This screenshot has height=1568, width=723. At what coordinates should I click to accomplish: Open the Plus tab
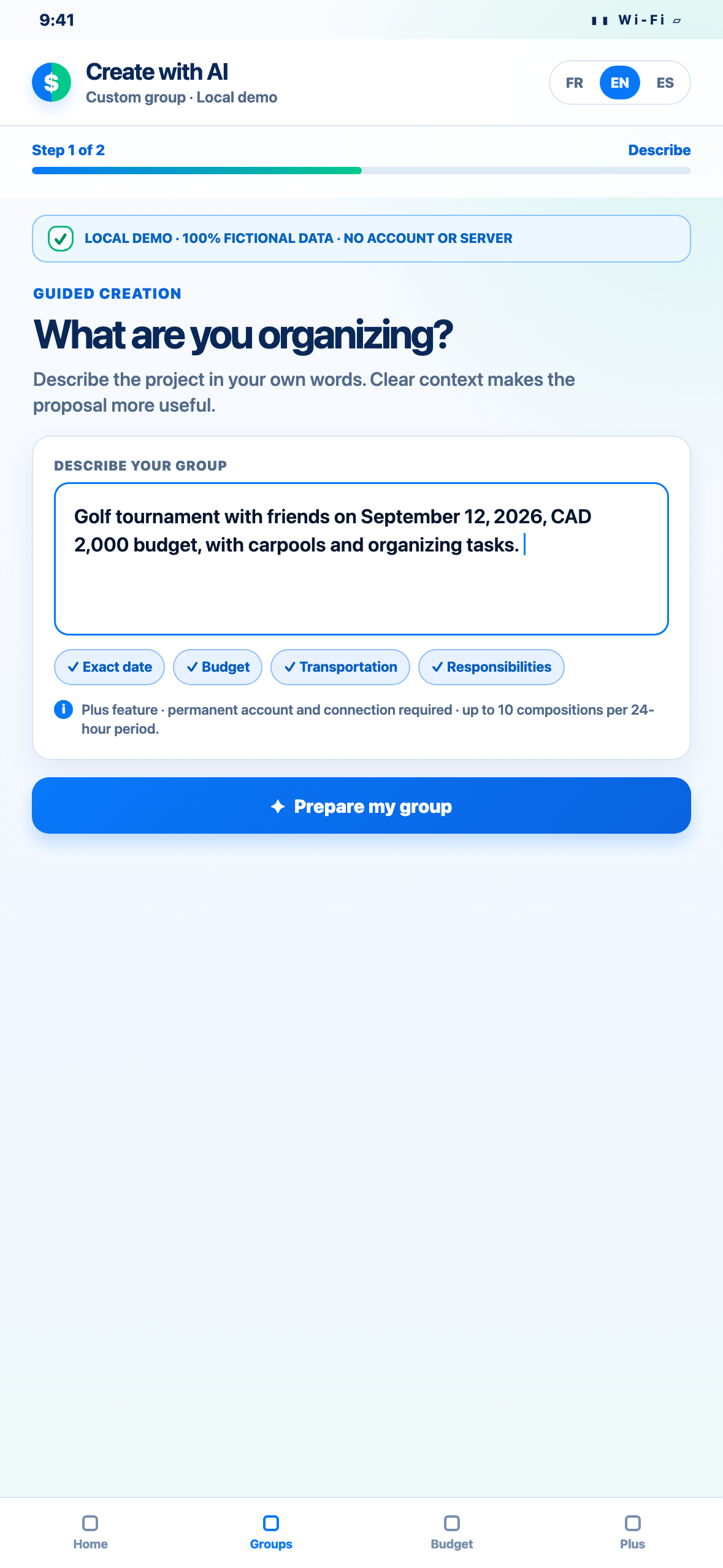click(632, 1532)
